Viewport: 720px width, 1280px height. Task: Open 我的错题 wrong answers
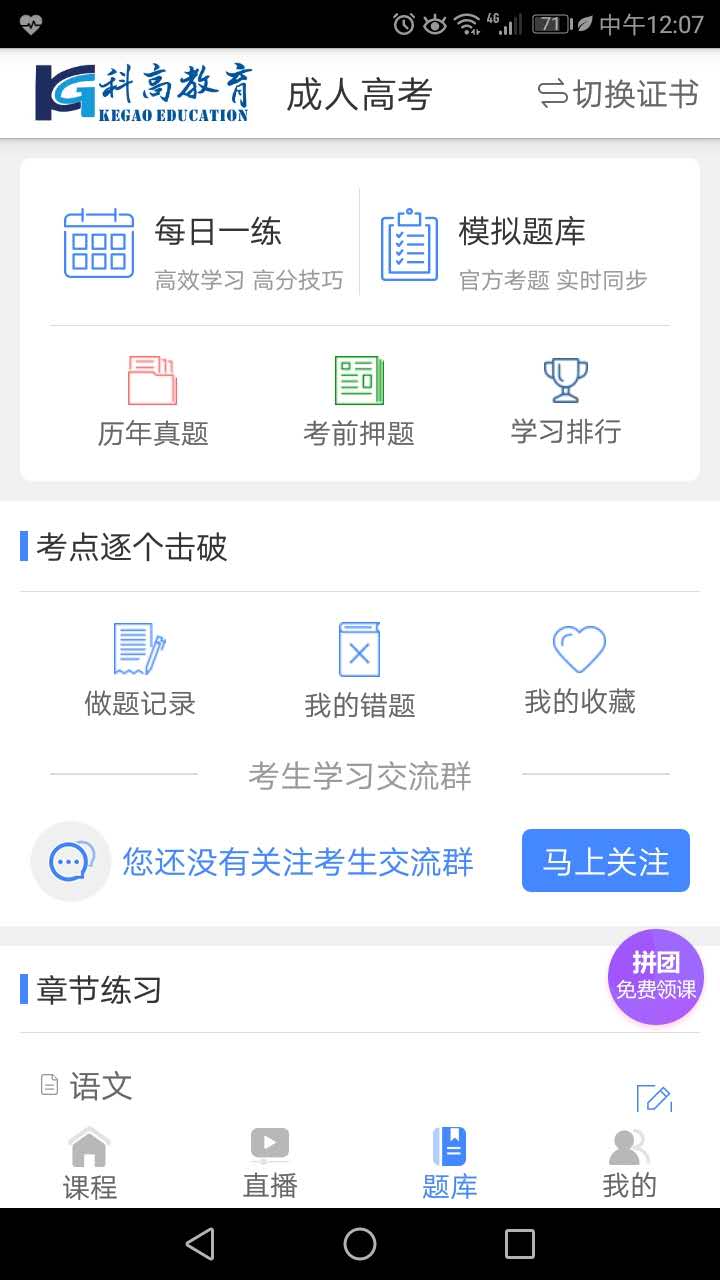pos(360,670)
